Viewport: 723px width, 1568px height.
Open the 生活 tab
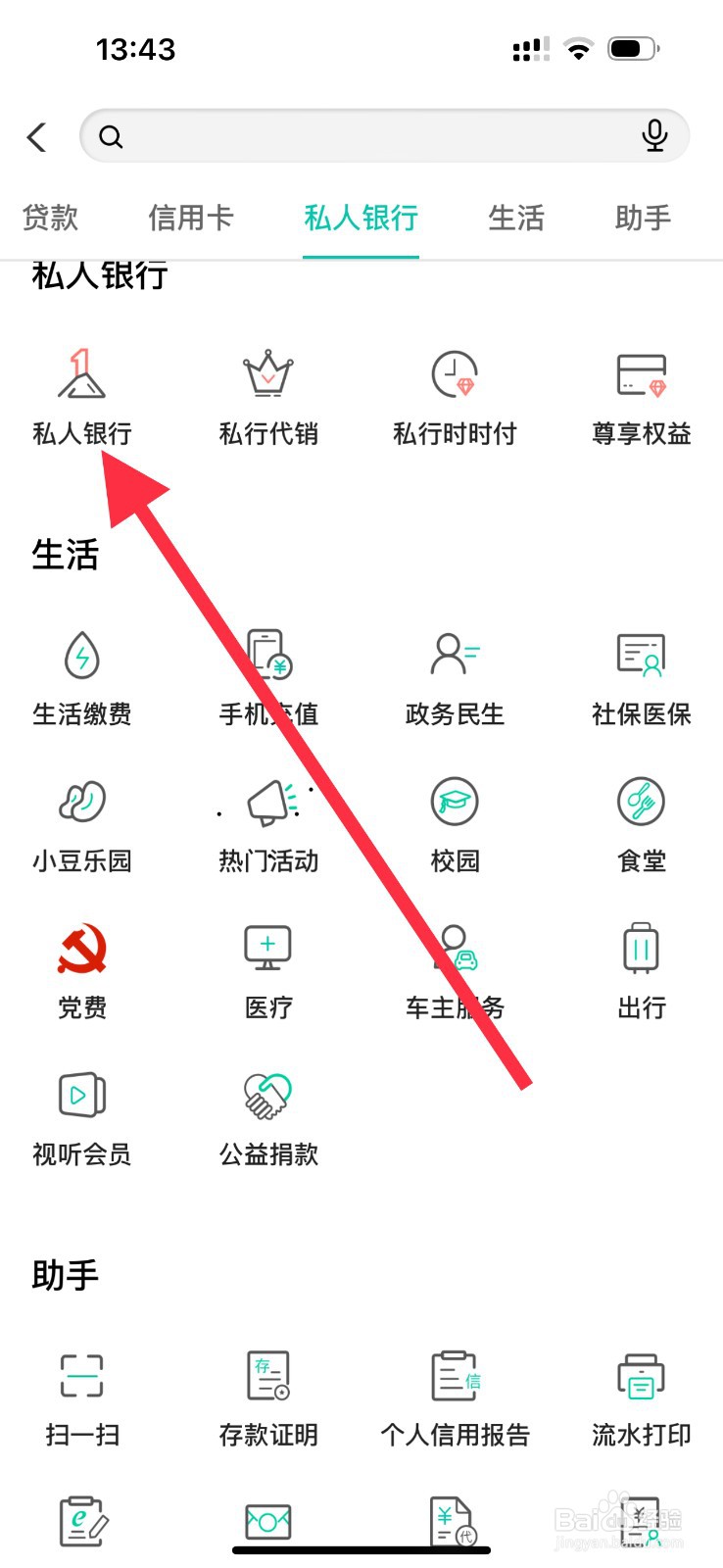coord(515,218)
